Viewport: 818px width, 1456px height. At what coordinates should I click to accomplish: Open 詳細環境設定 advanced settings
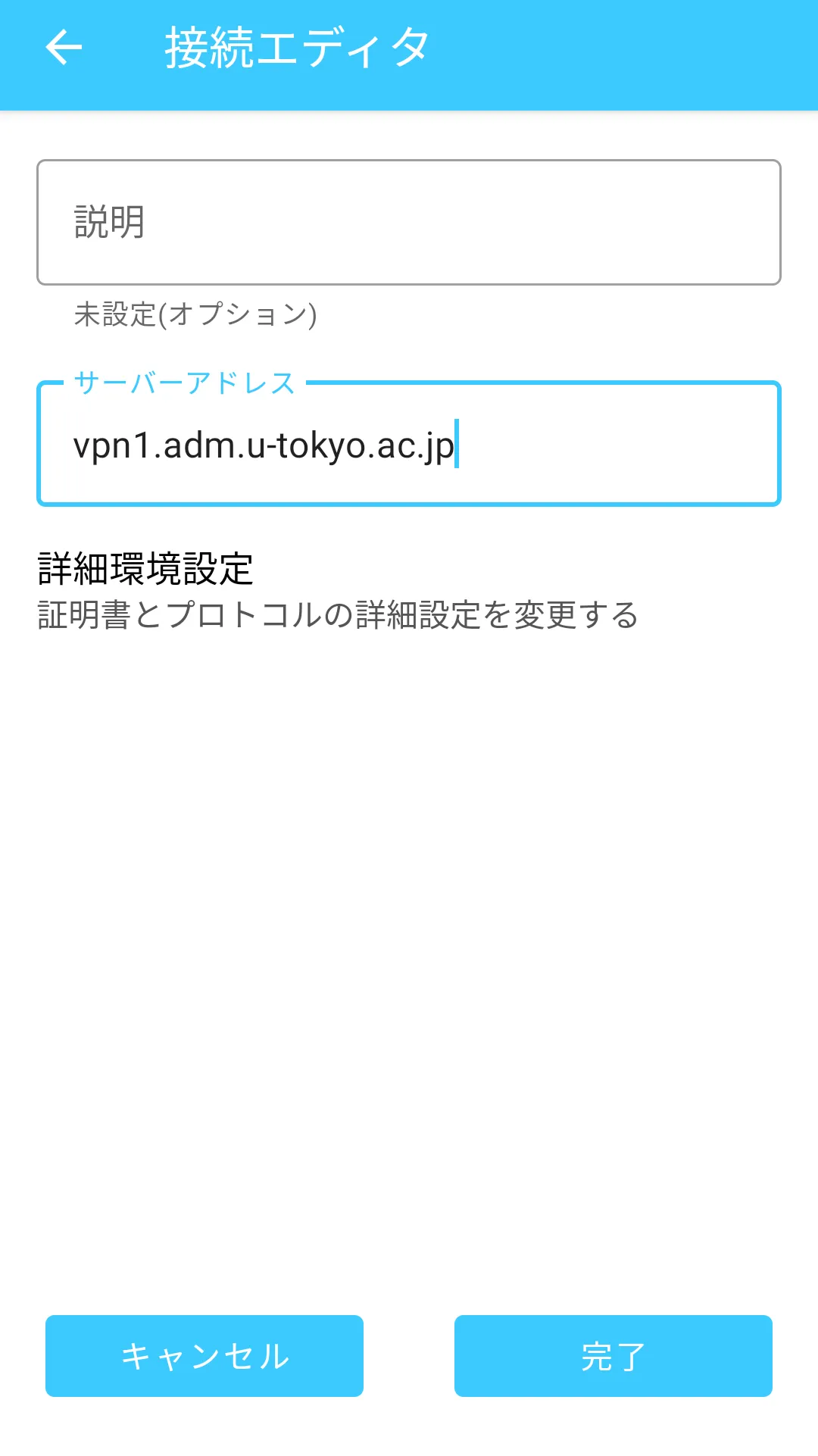[x=337, y=591]
